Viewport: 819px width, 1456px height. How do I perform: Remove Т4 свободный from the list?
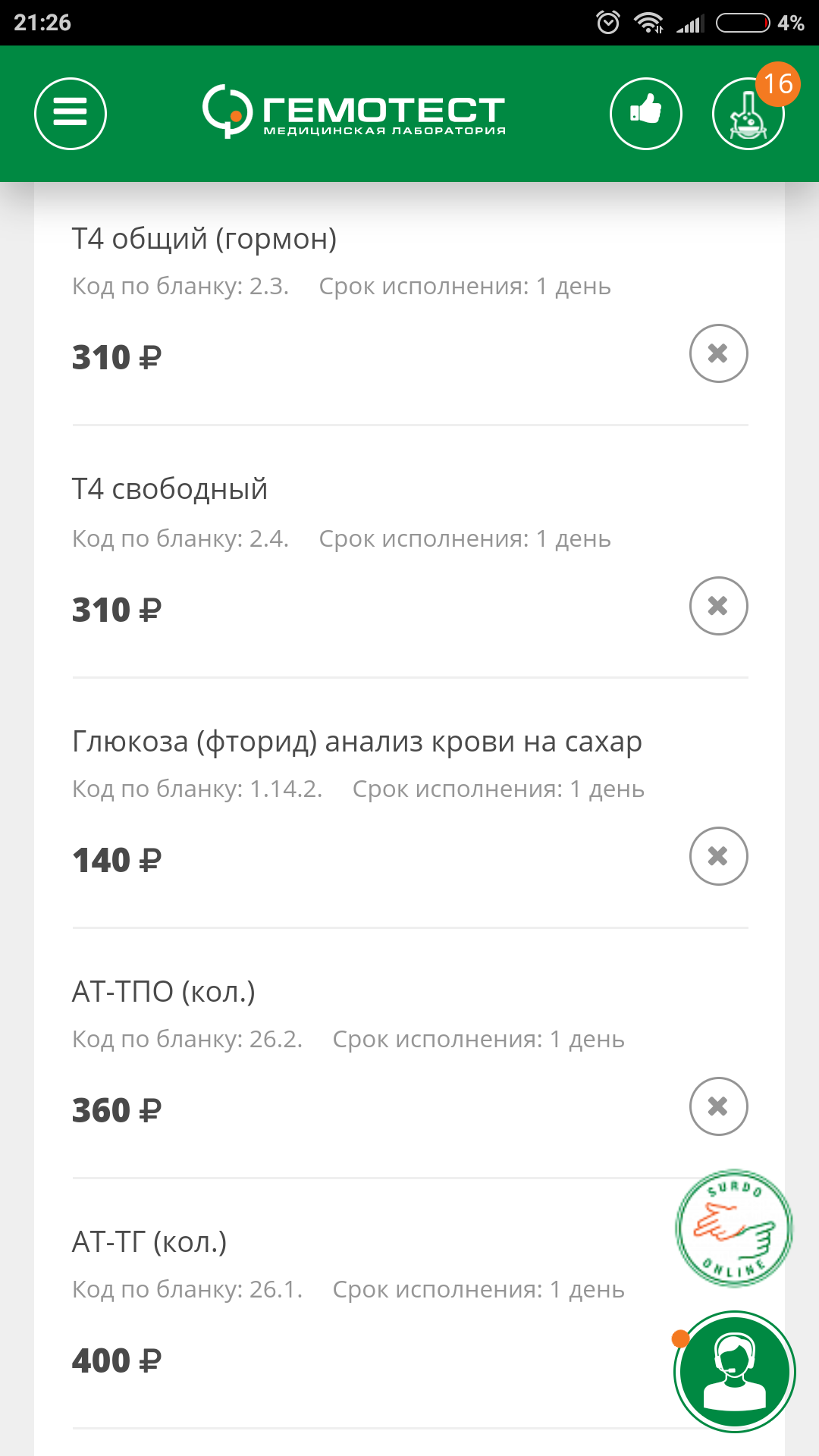click(719, 606)
